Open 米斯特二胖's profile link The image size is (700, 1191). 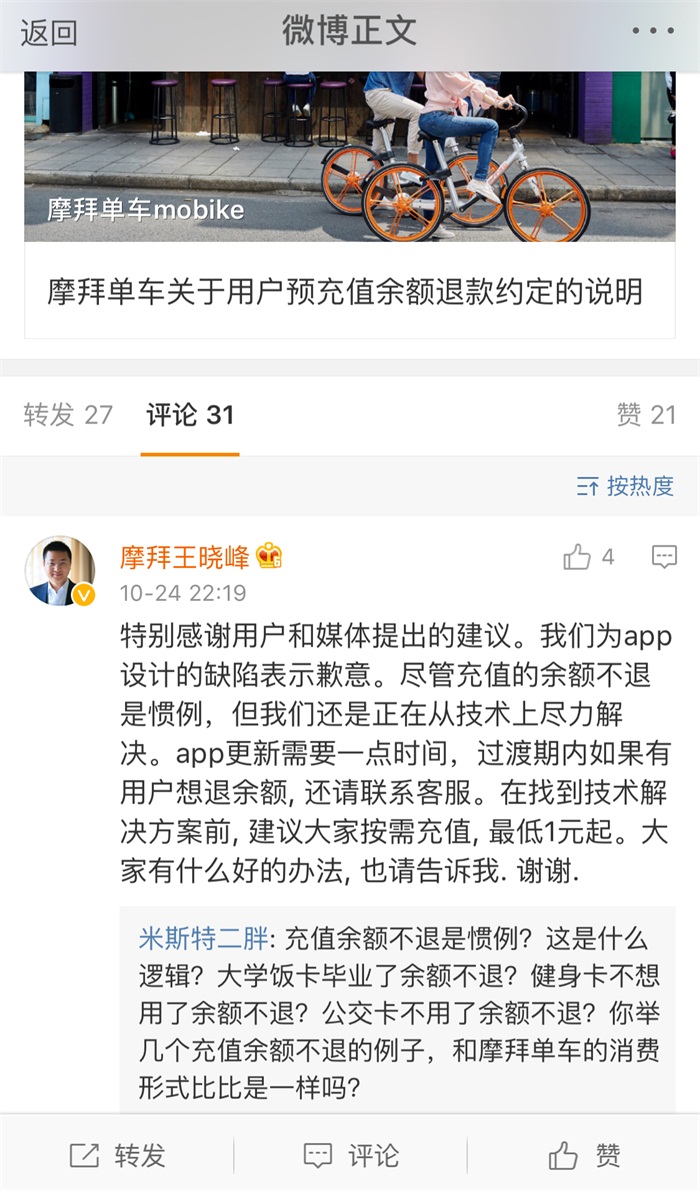(x=203, y=939)
